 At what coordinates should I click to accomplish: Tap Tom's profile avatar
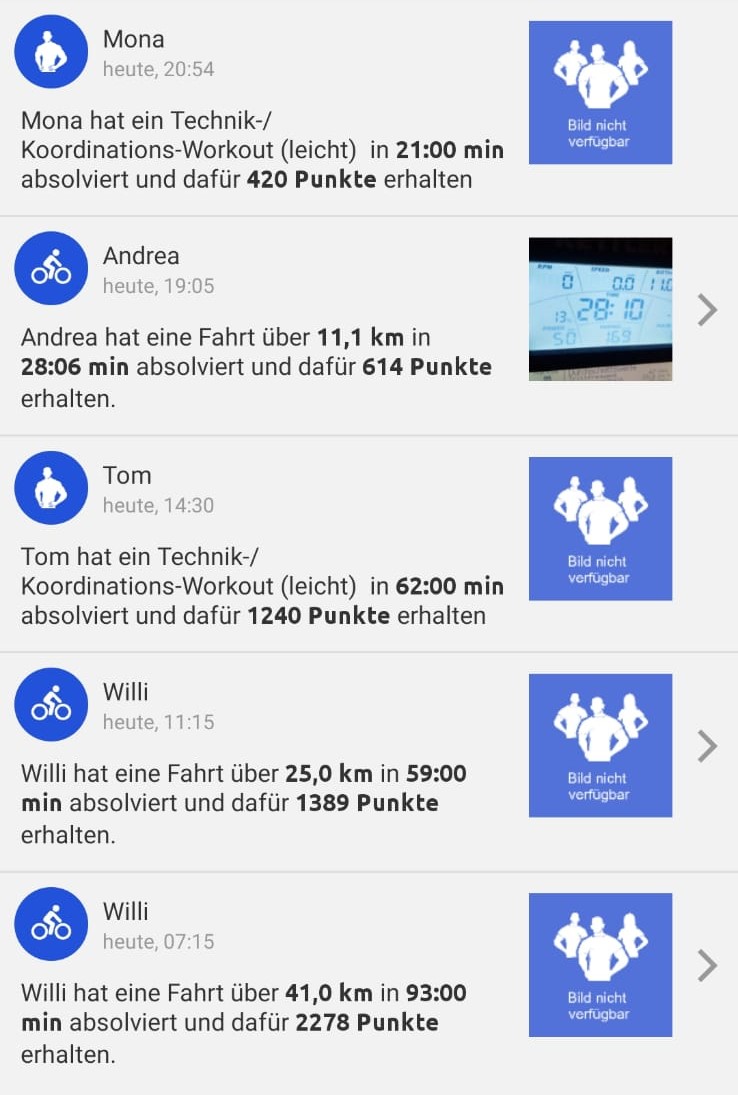[x=51, y=488]
